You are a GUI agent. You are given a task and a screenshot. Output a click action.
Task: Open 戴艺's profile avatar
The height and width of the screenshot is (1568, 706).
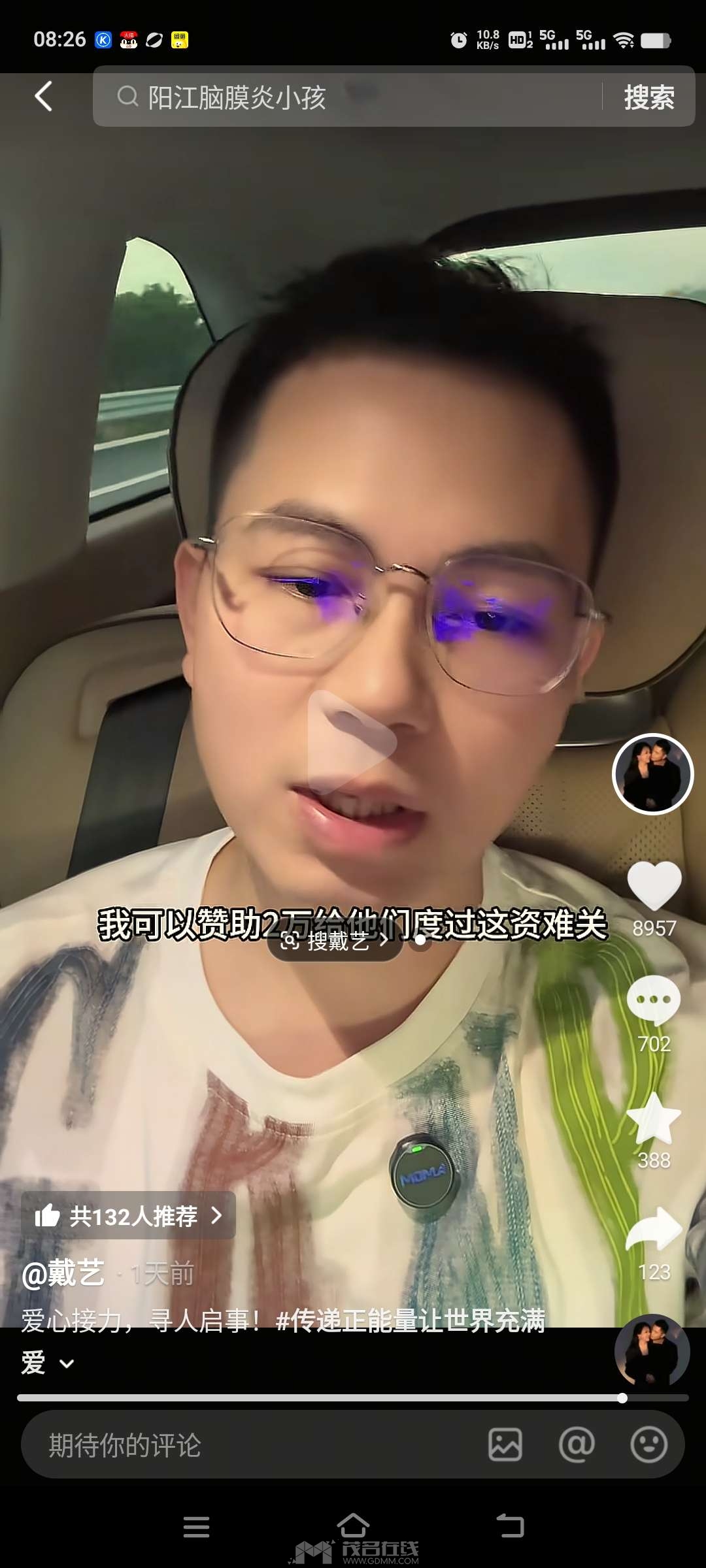point(652,774)
